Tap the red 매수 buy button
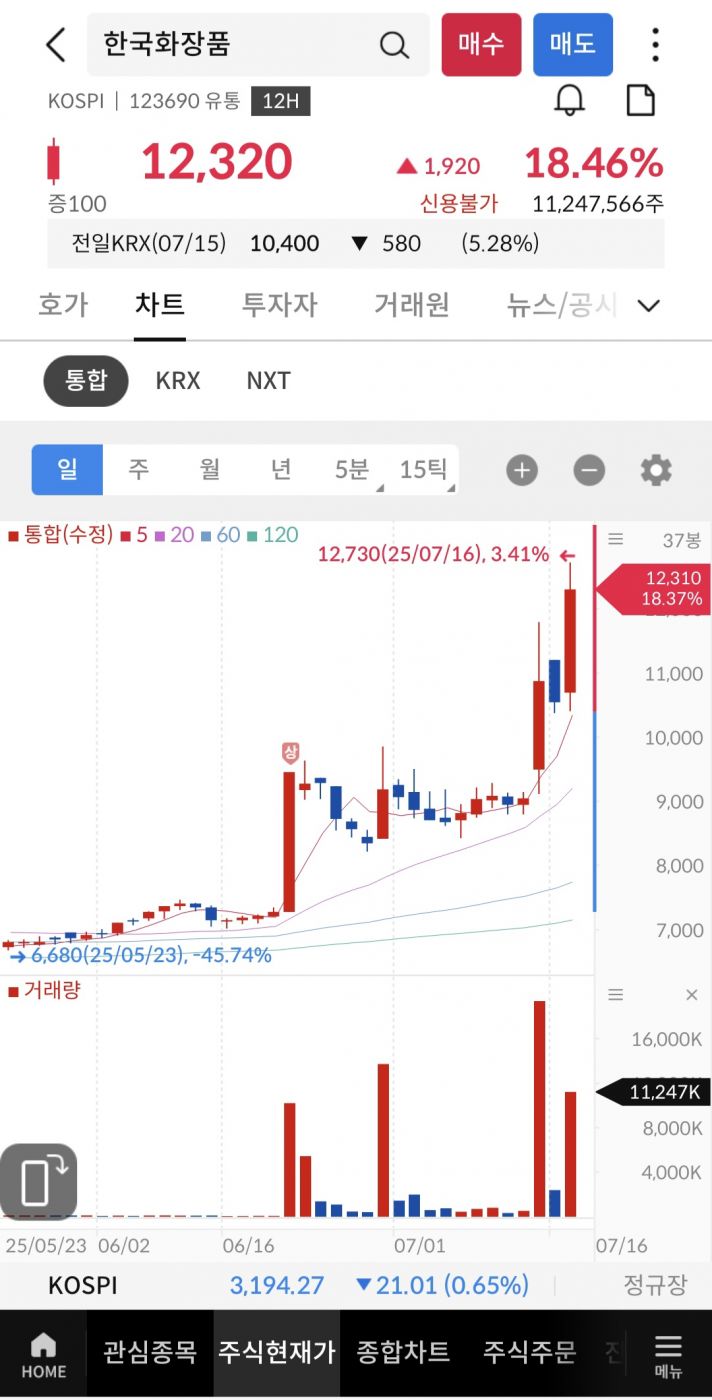 (x=481, y=44)
